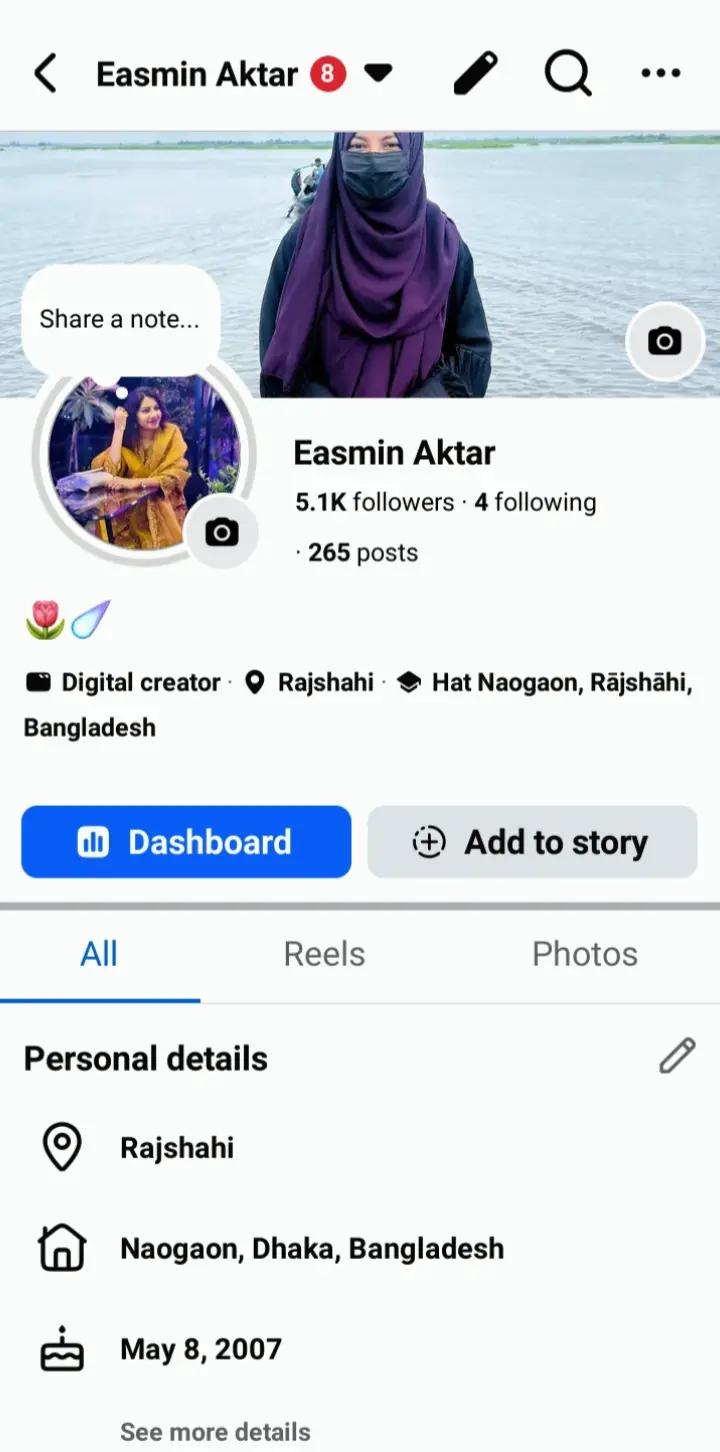This screenshot has width=720, height=1452.
Task: Open the Dashboard button
Action: pyautogui.click(x=186, y=842)
